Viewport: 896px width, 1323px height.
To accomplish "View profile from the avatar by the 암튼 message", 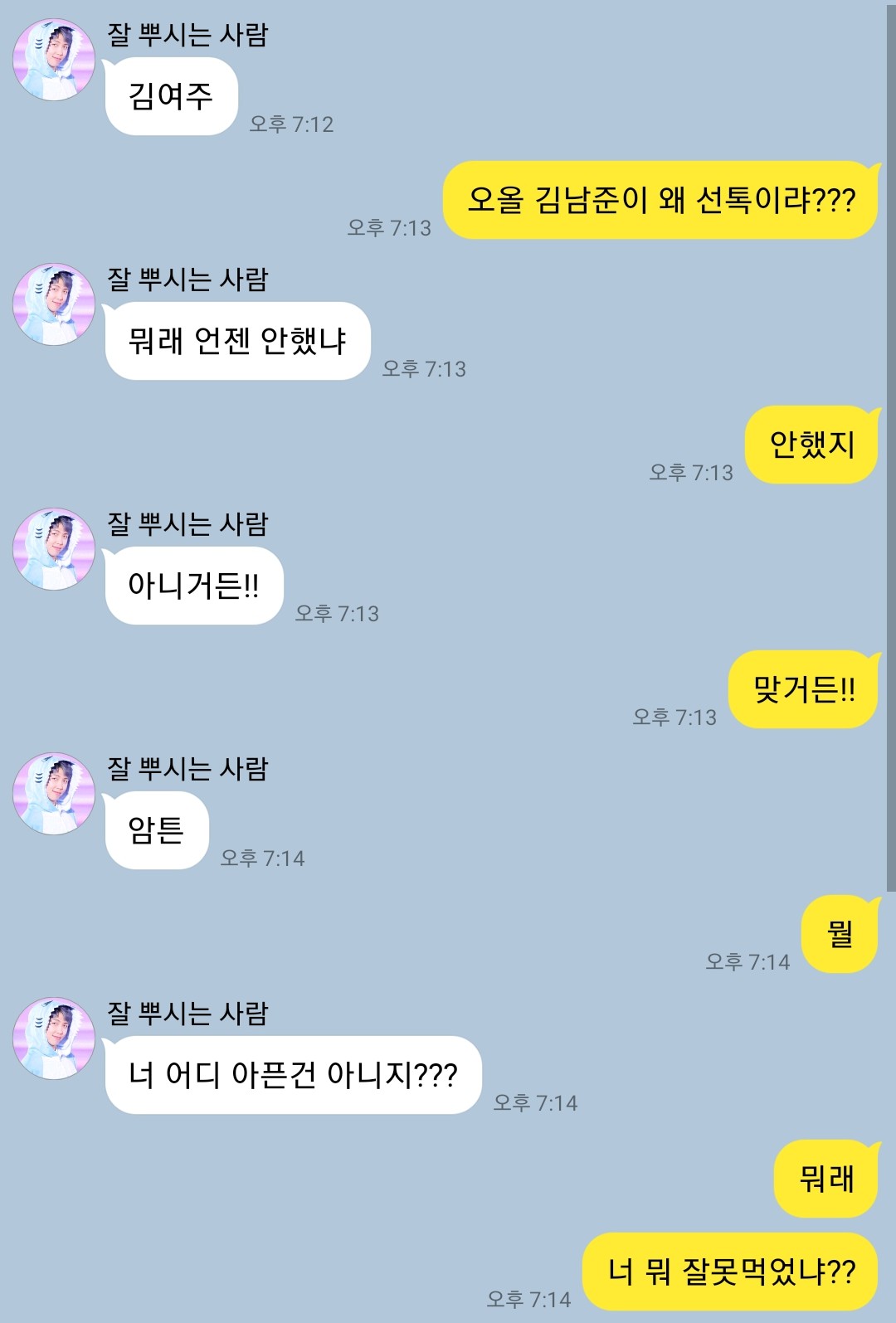I will [x=54, y=794].
